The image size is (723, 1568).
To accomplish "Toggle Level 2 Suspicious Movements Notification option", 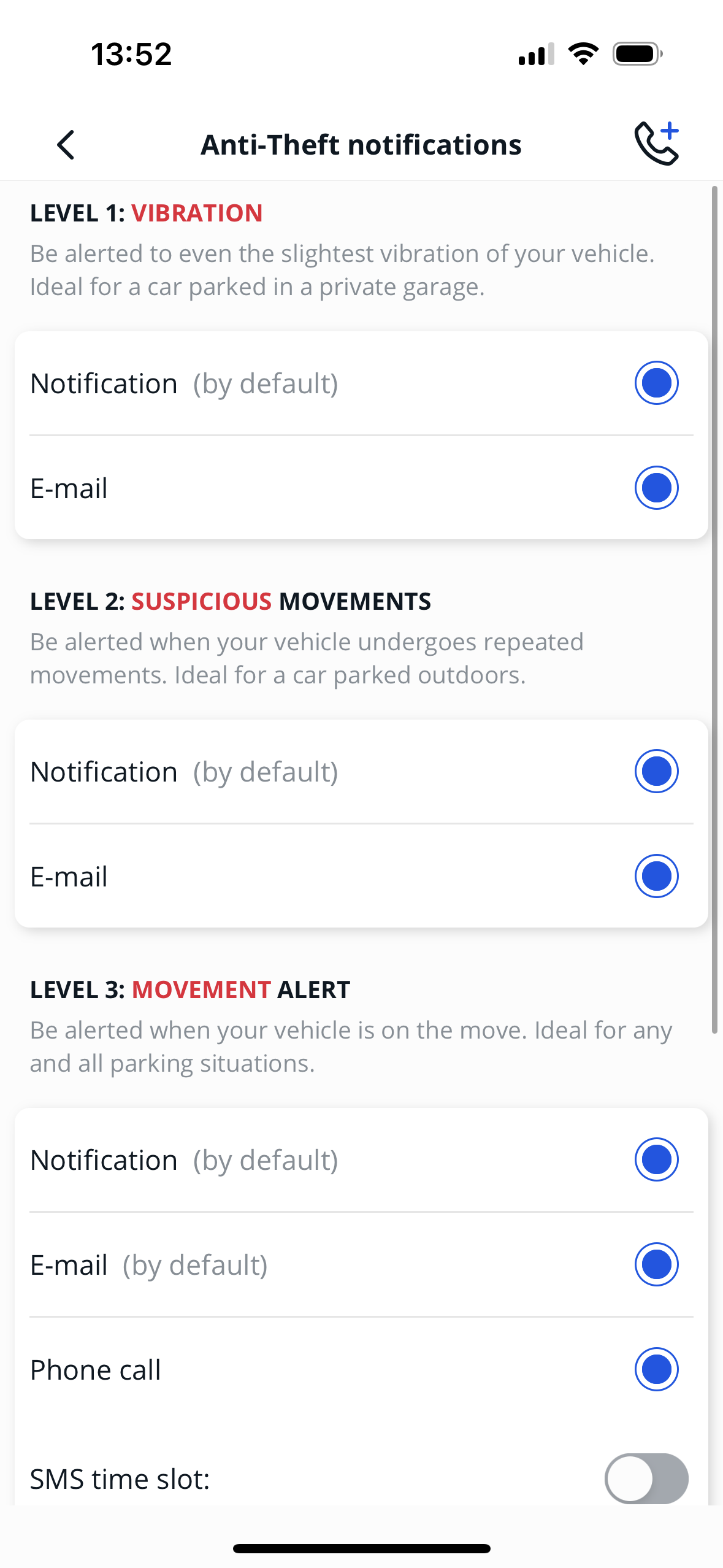I will (656, 771).
